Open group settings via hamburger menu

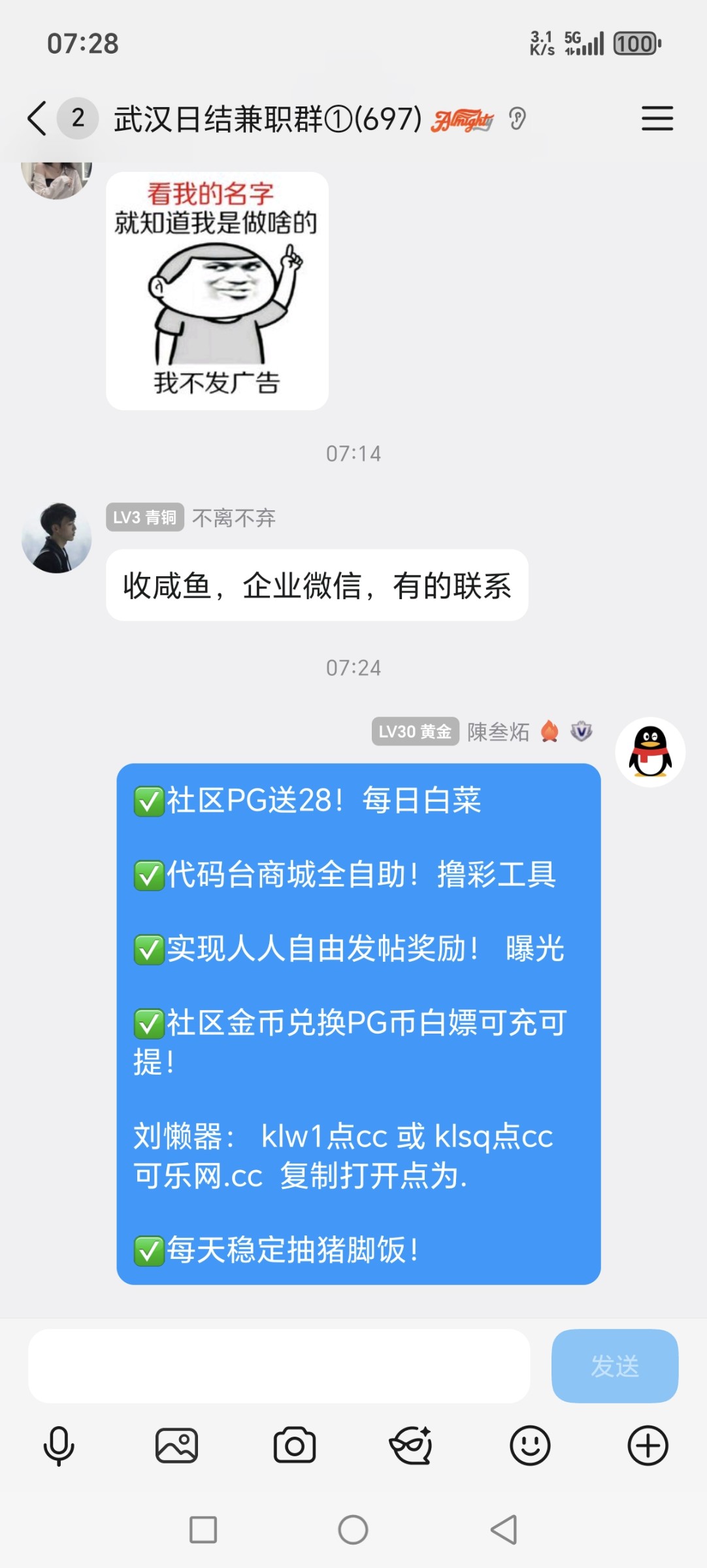coord(657,120)
